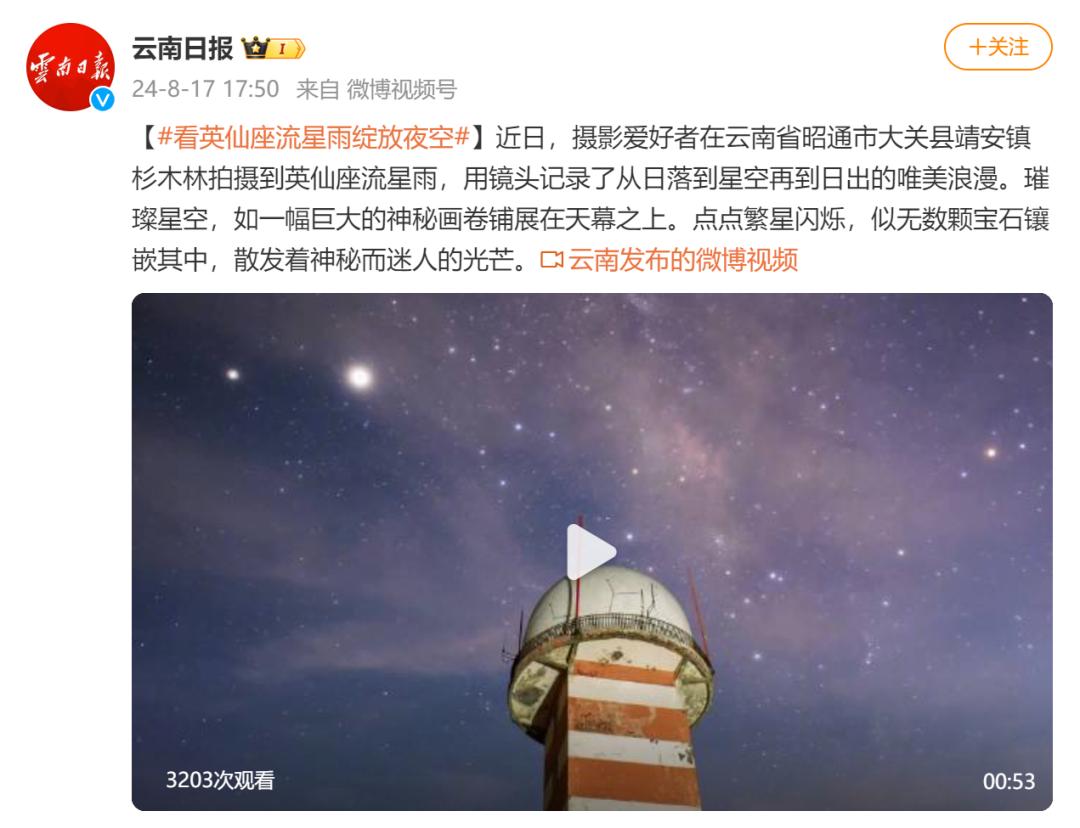Open the 微博视频号 source link
Screen dimensions: 1080x828
401,90
